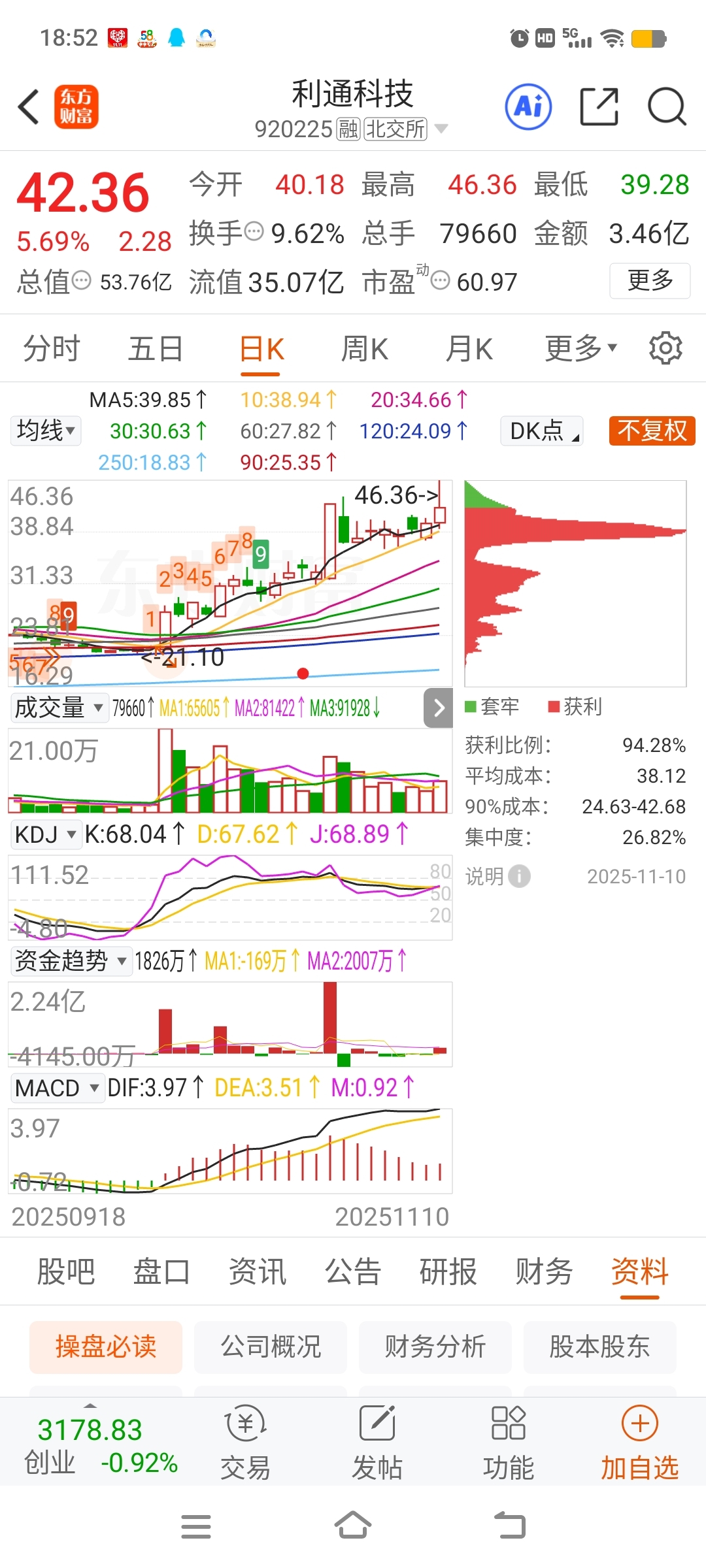Open chart settings gear
Viewport: 706px width, 1568px height.
coord(665,348)
